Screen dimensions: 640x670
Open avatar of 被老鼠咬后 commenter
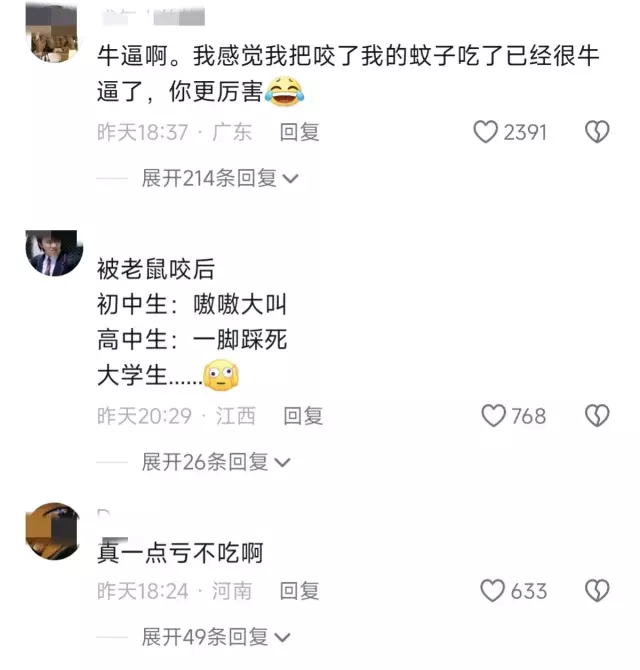click(x=54, y=253)
